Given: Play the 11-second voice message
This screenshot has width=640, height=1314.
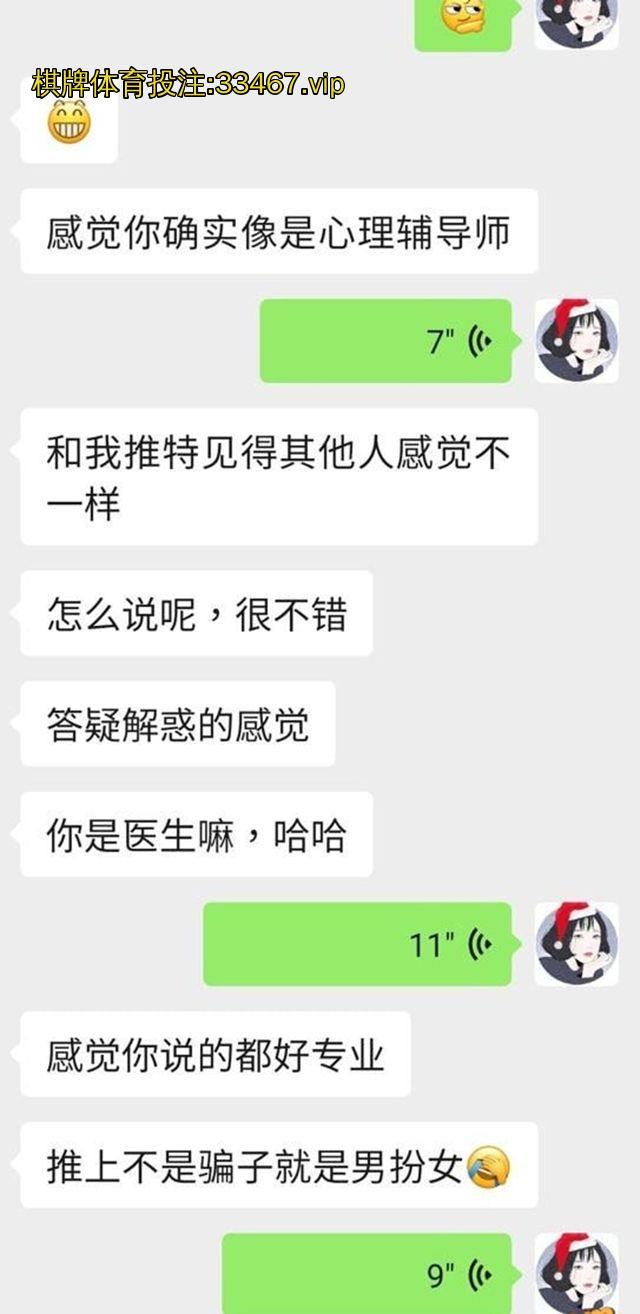Looking at the screenshot, I should [358, 943].
